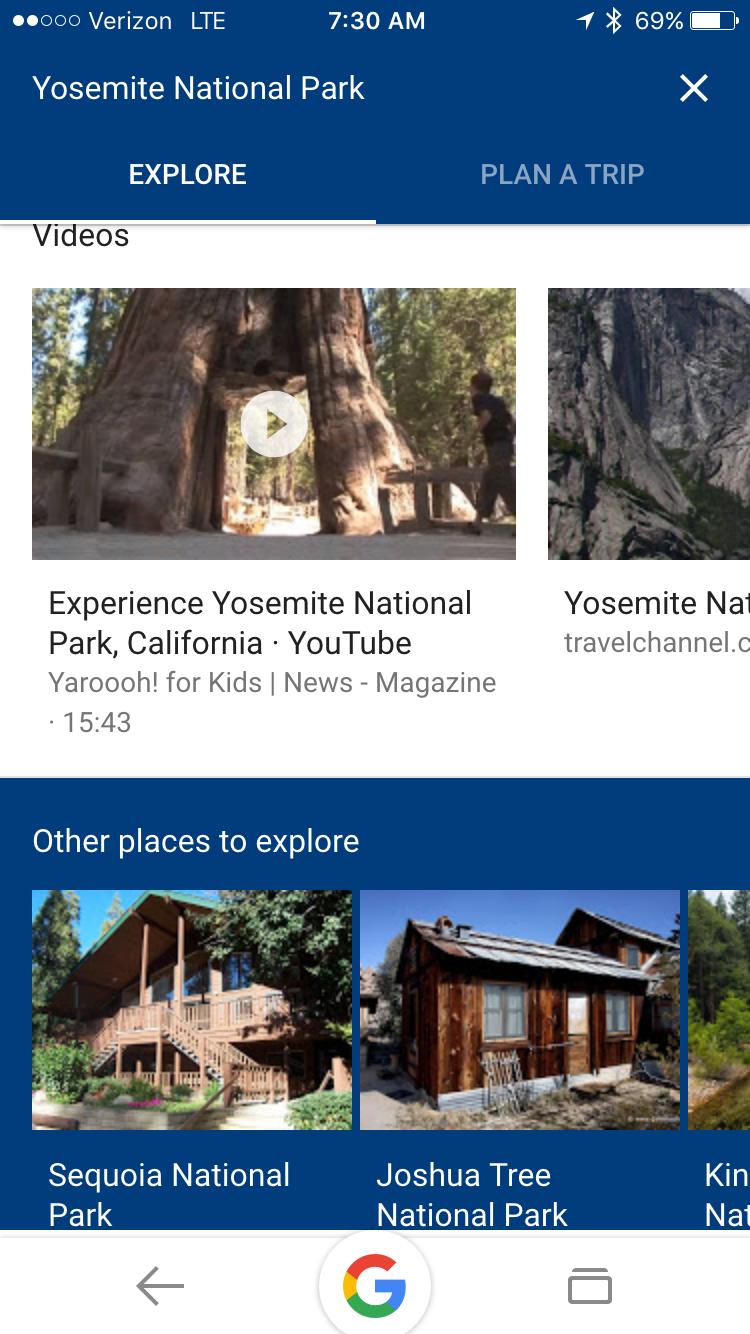Open Sequoia National Park card

[x=192, y=1010]
